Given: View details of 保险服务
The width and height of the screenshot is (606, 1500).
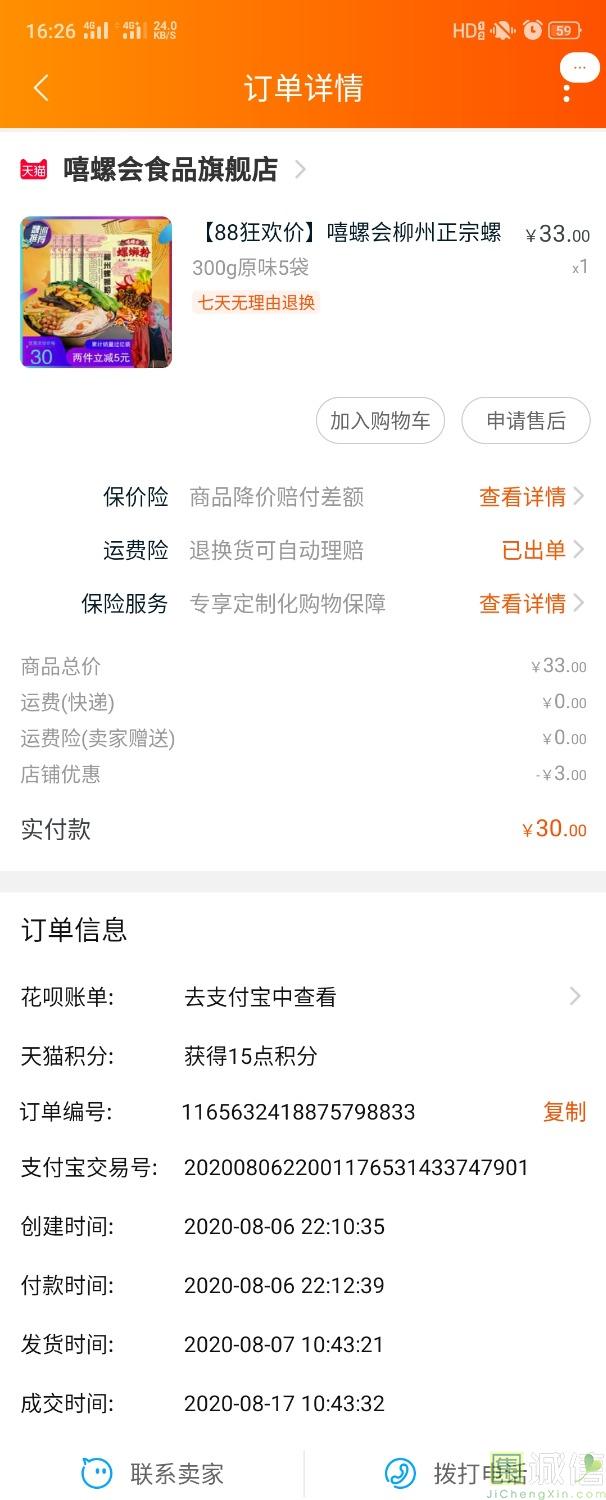Looking at the screenshot, I should 531,603.
